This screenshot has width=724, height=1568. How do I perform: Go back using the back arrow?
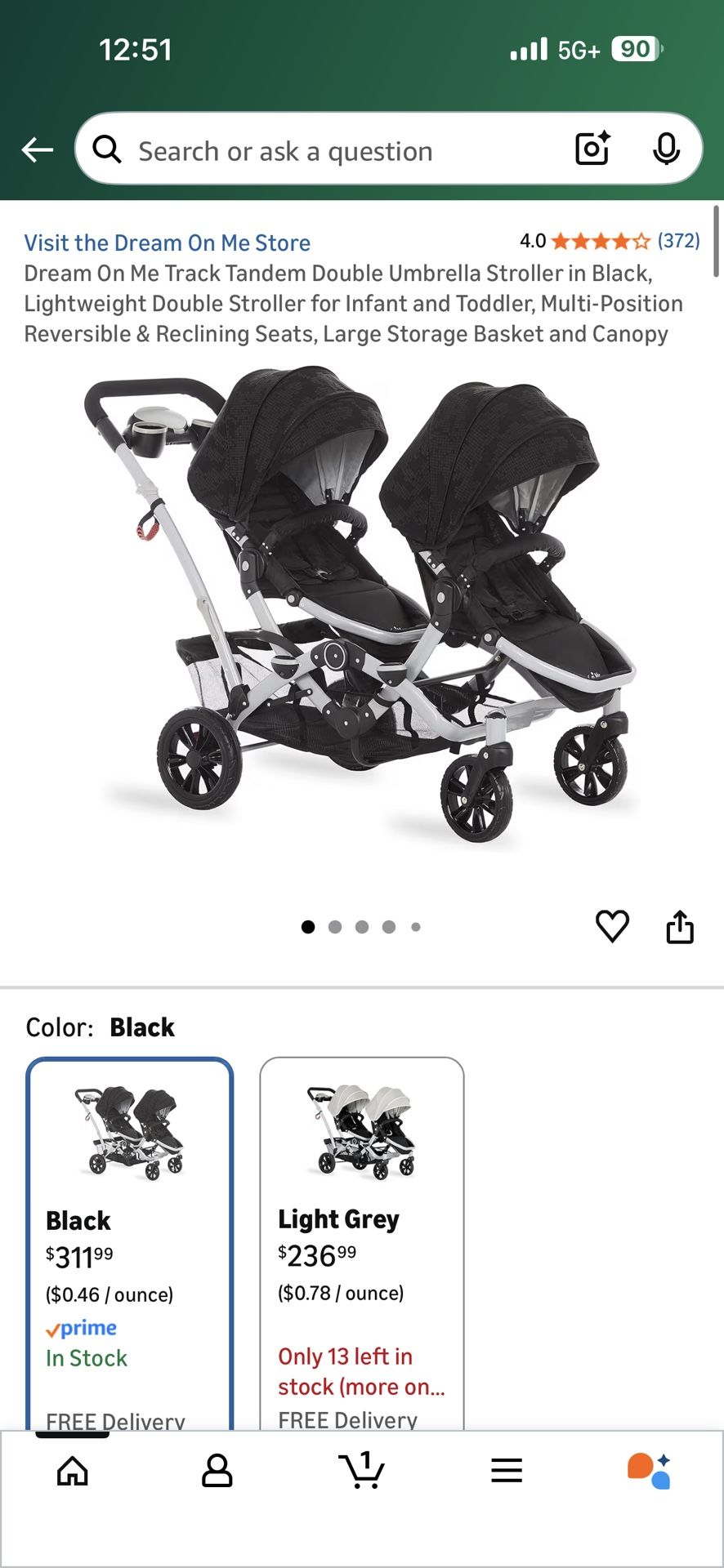click(x=37, y=149)
